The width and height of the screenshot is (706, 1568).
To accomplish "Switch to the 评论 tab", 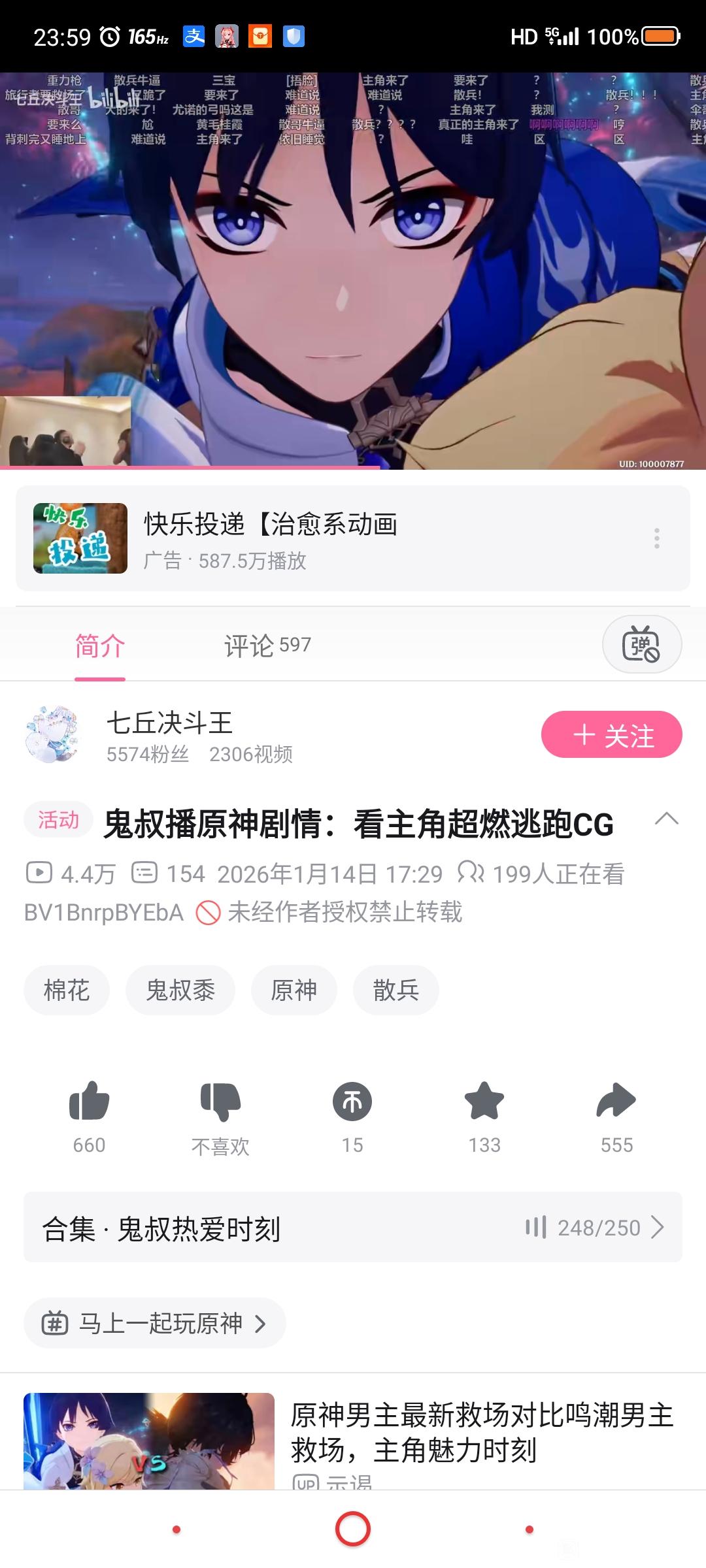I will pyautogui.click(x=267, y=645).
